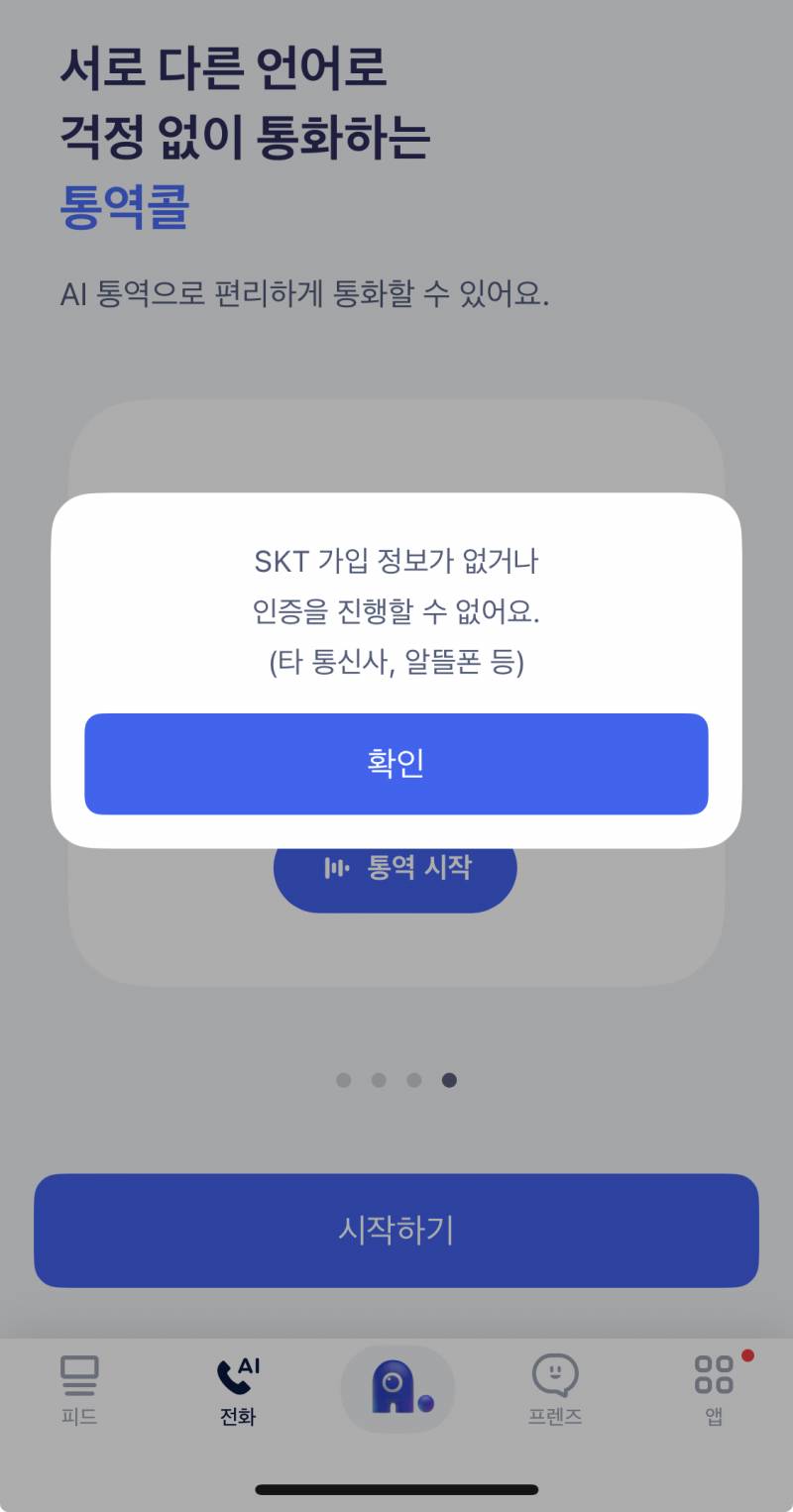
Task: Tap the fourth active page indicator dot
Action: (x=449, y=1080)
